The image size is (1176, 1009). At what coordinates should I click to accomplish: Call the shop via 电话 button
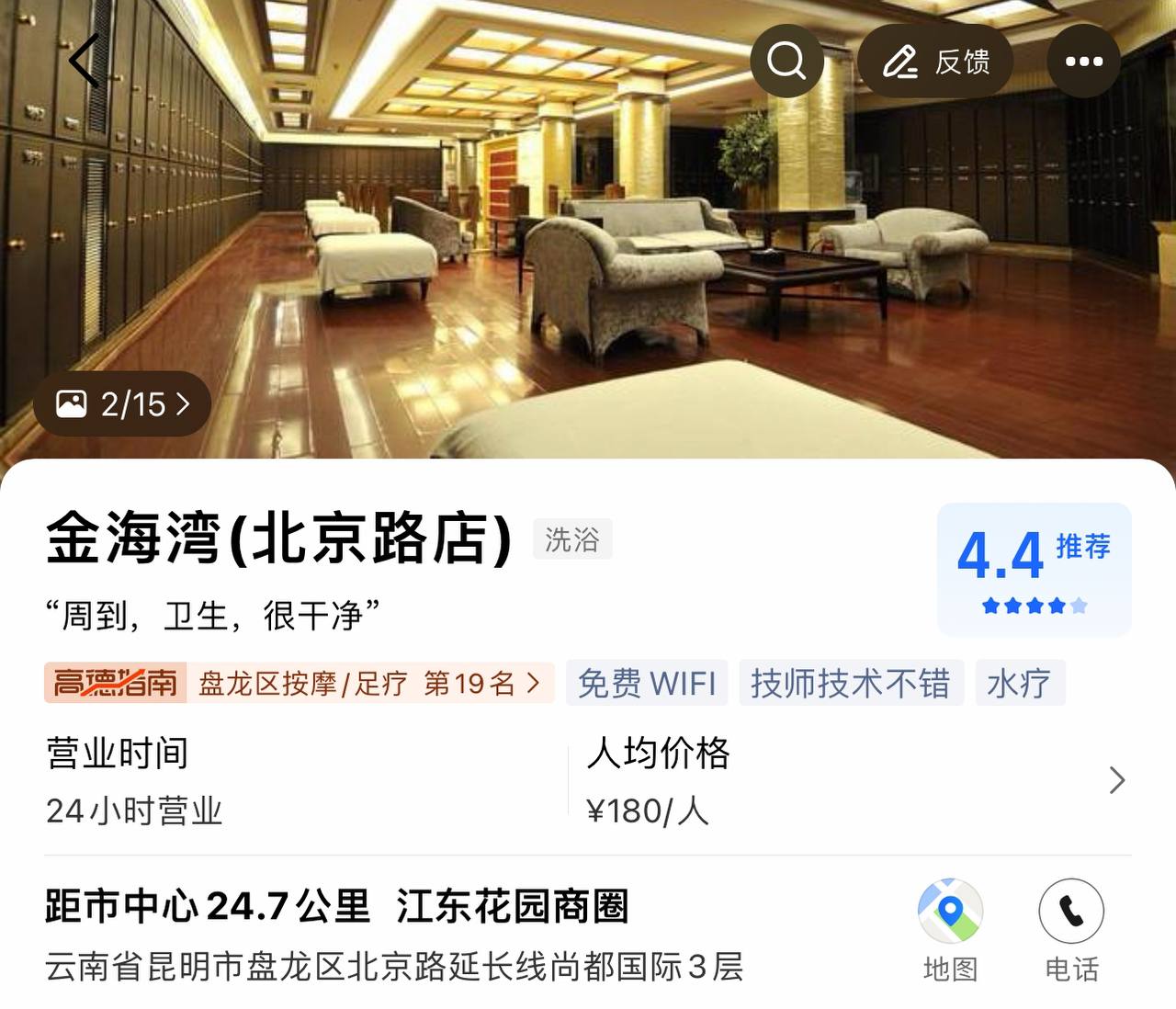point(1071,930)
